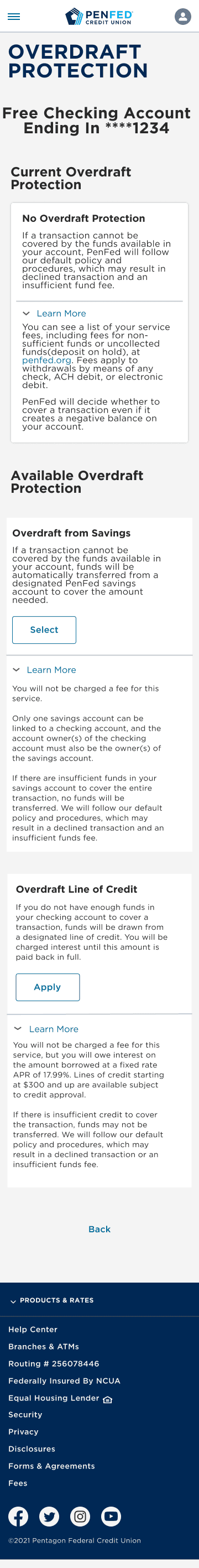
Task: Collapse Learn More under No Overdraft Protection
Action: 54,314
